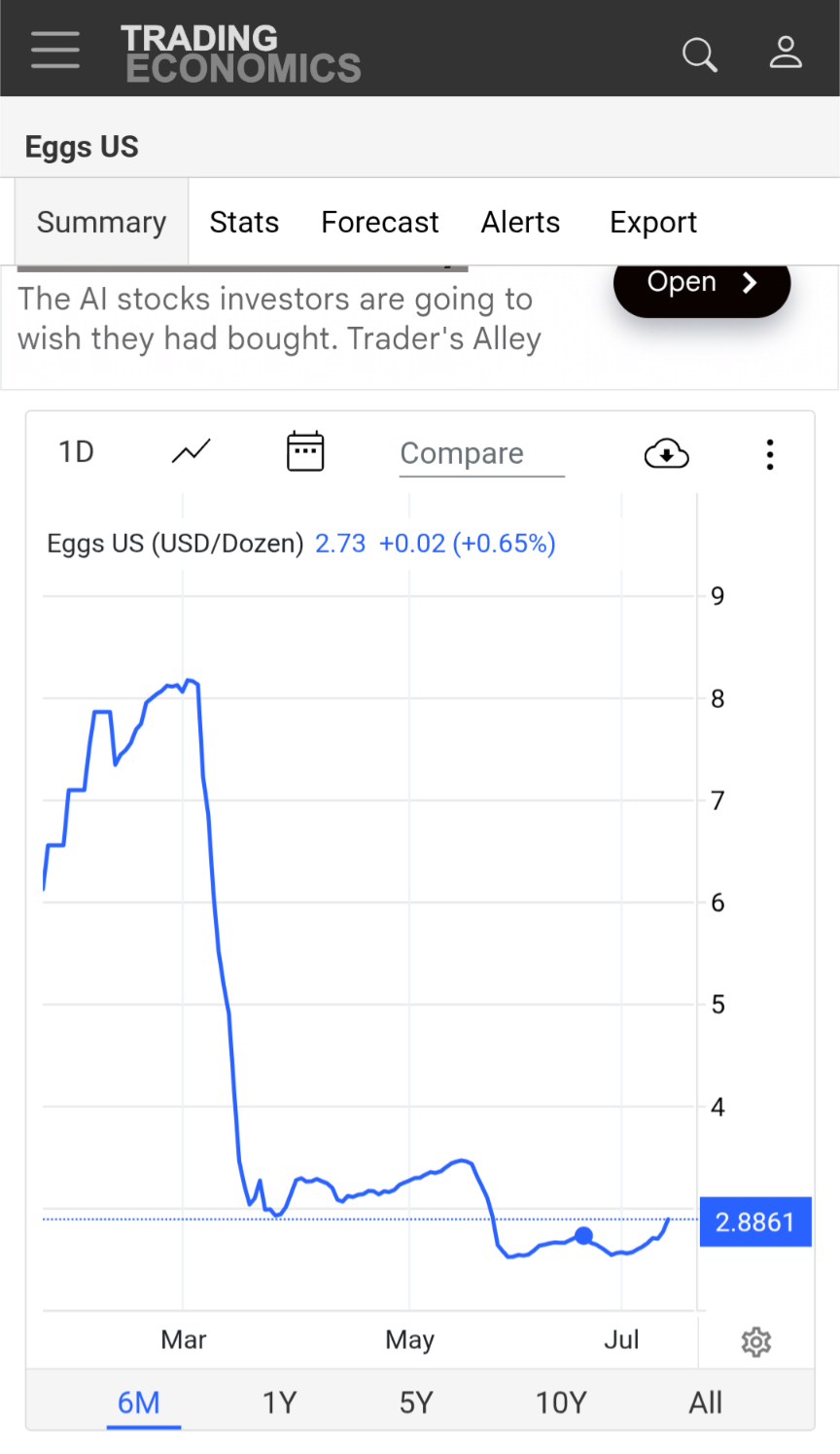Viewport: 840px width, 1454px height.
Task: Select the Summary tab
Action: [x=101, y=222]
